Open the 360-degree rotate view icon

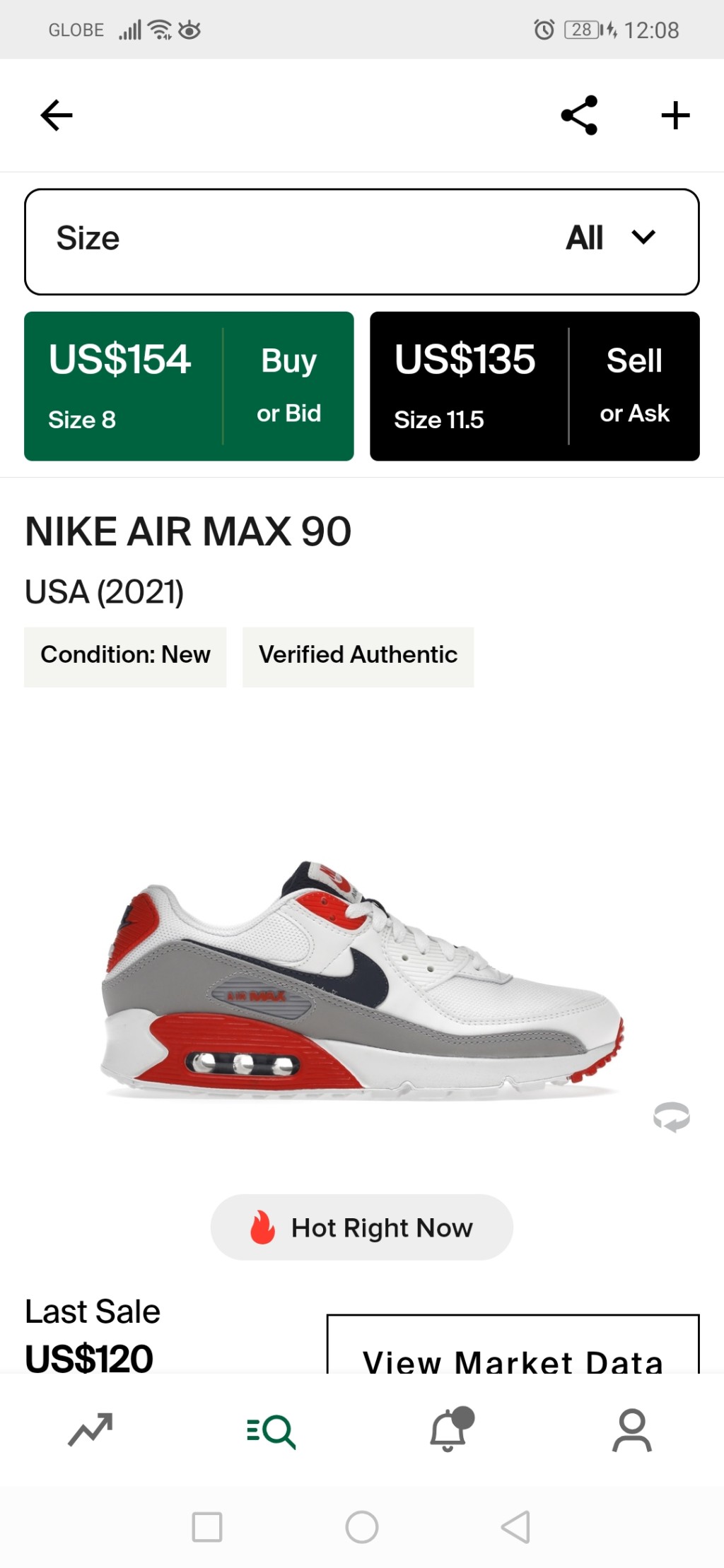[x=671, y=1116]
